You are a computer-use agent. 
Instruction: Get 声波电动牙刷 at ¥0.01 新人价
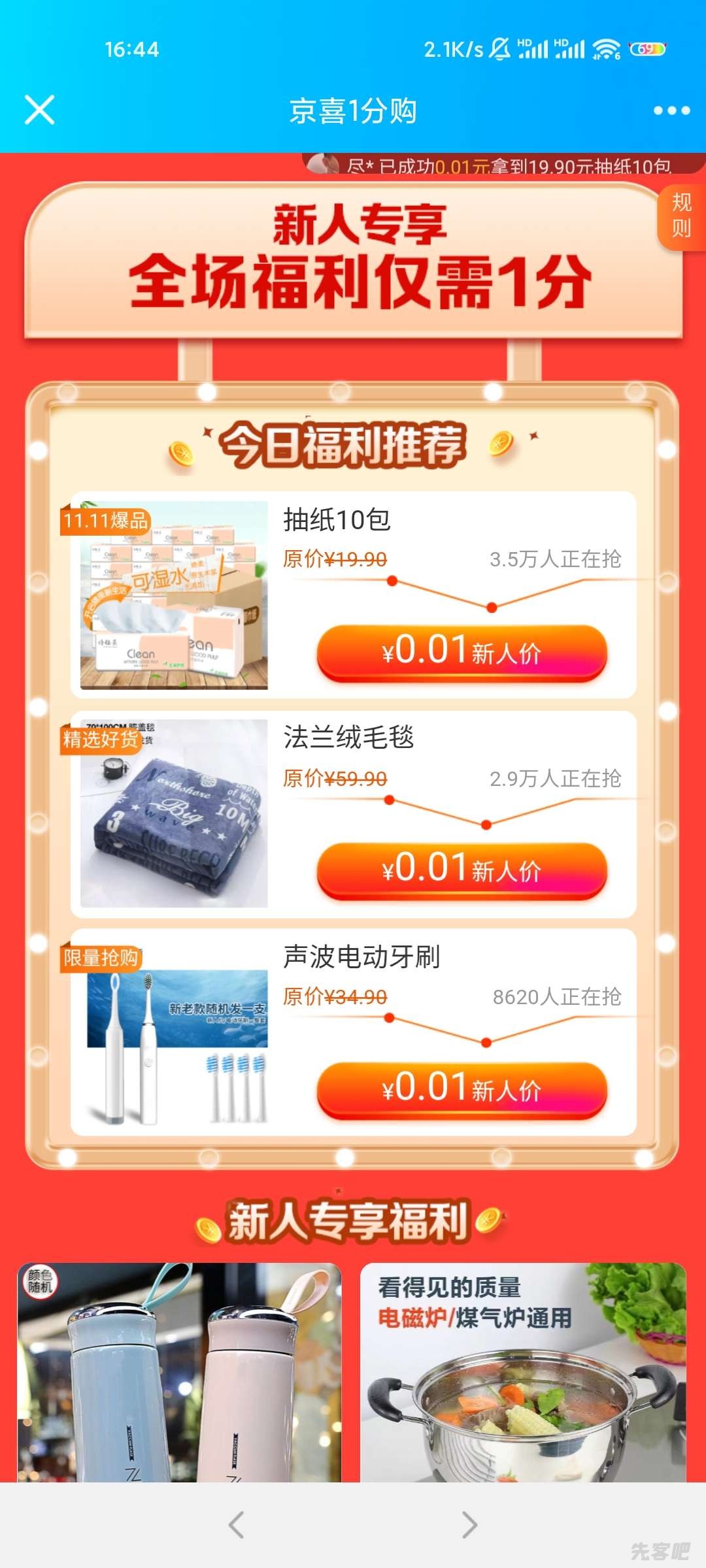(x=462, y=1089)
